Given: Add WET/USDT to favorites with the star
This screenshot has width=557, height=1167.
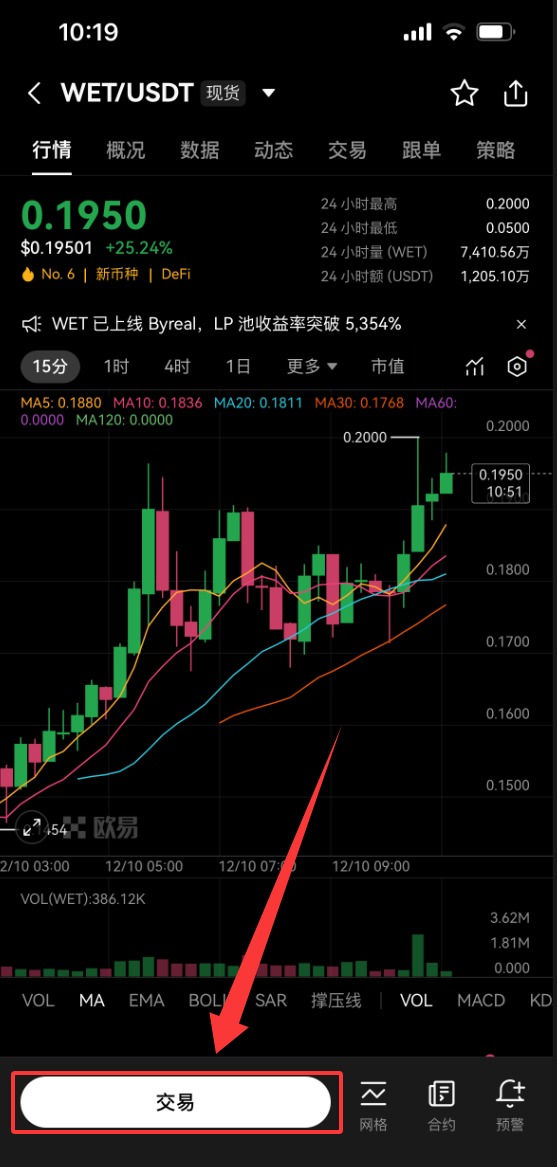Looking at the screenshot, I should [464, 94].
